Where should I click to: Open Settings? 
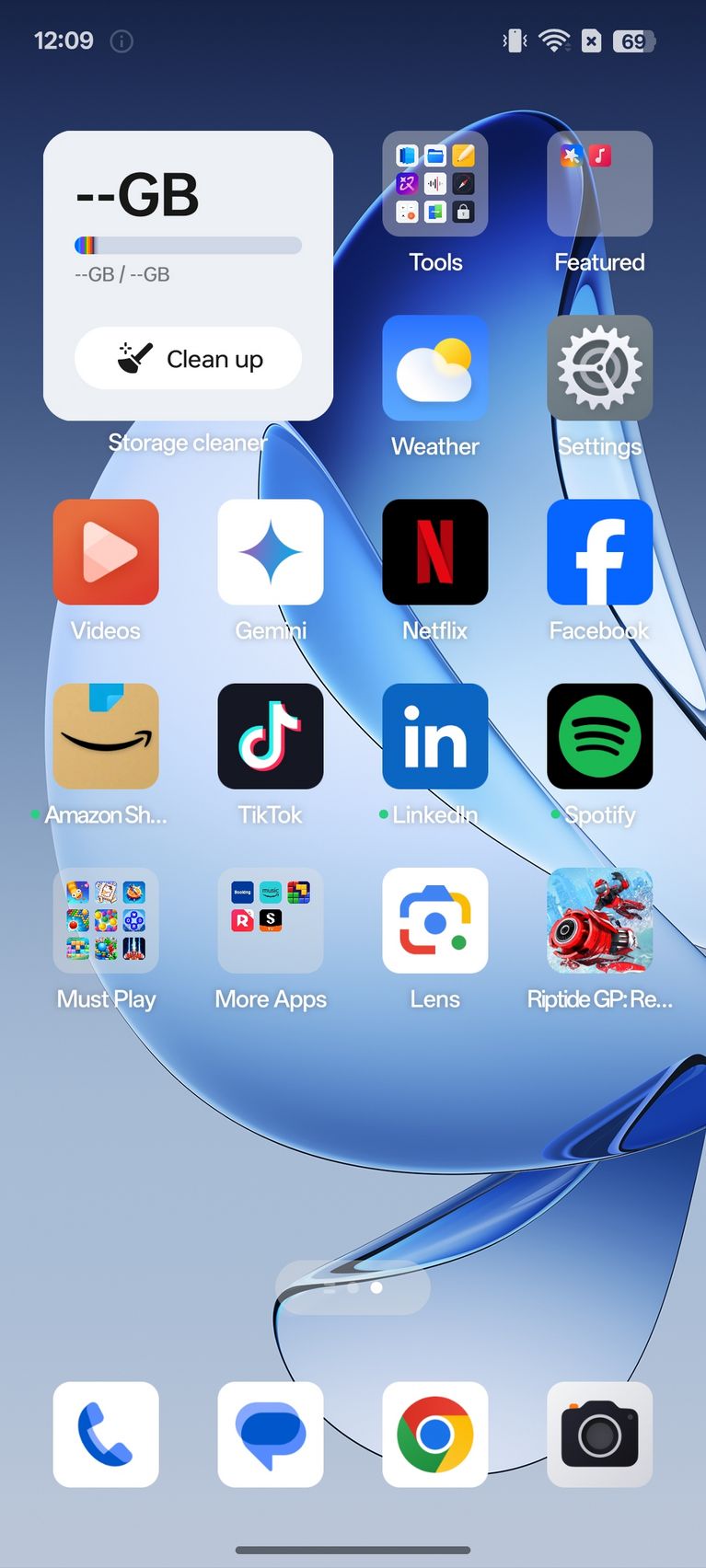pyautogui.click(x=600, y=368)
